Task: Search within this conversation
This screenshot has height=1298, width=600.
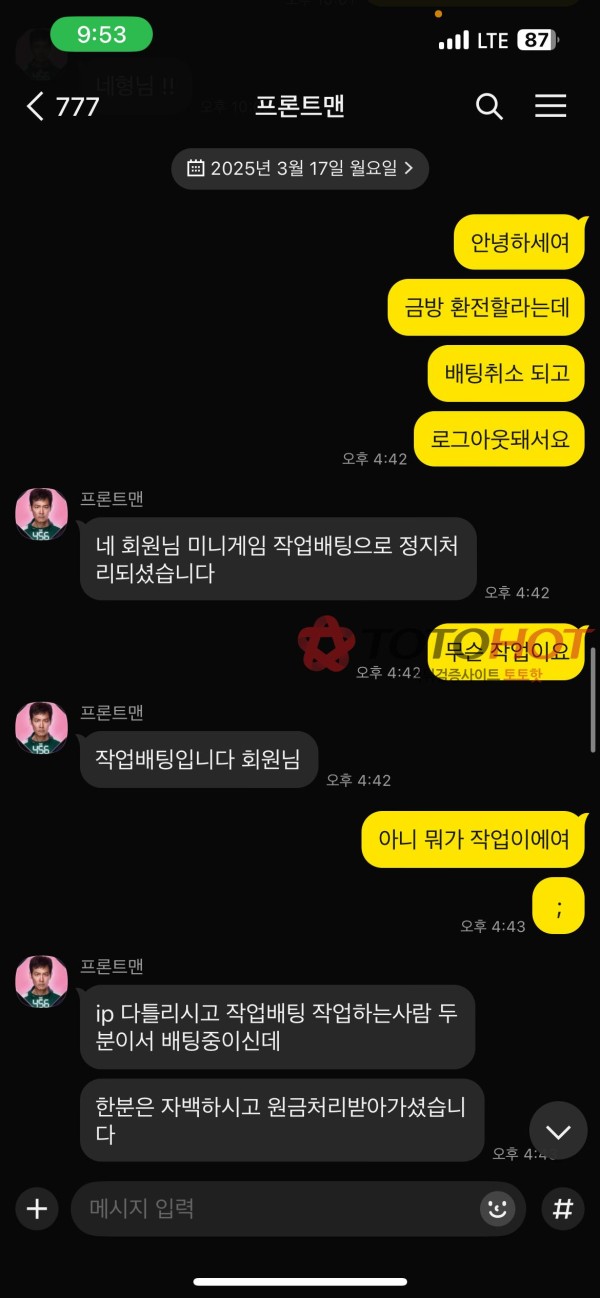Action: tap(489, 107)
